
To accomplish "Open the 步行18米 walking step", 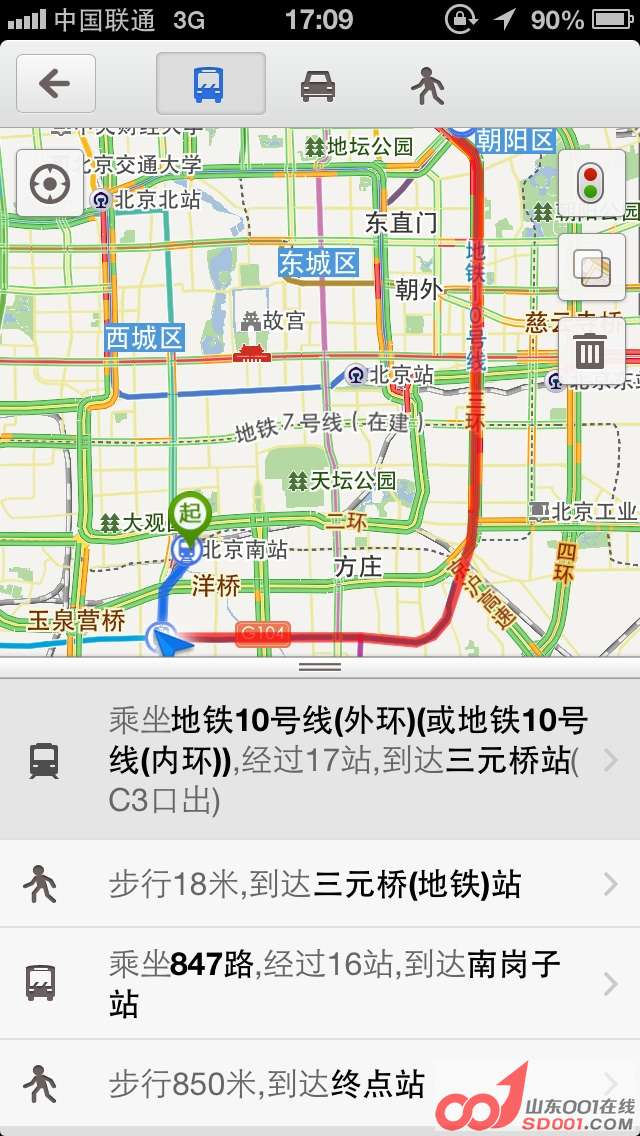I will point(320,884).
